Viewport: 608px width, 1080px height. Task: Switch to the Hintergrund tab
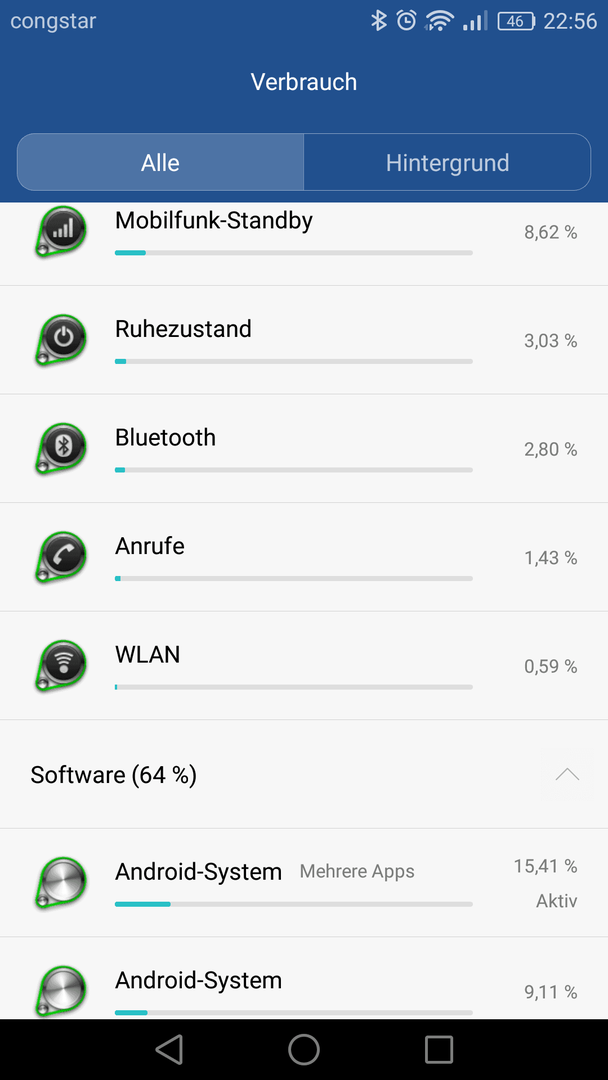tap(447, 163)
